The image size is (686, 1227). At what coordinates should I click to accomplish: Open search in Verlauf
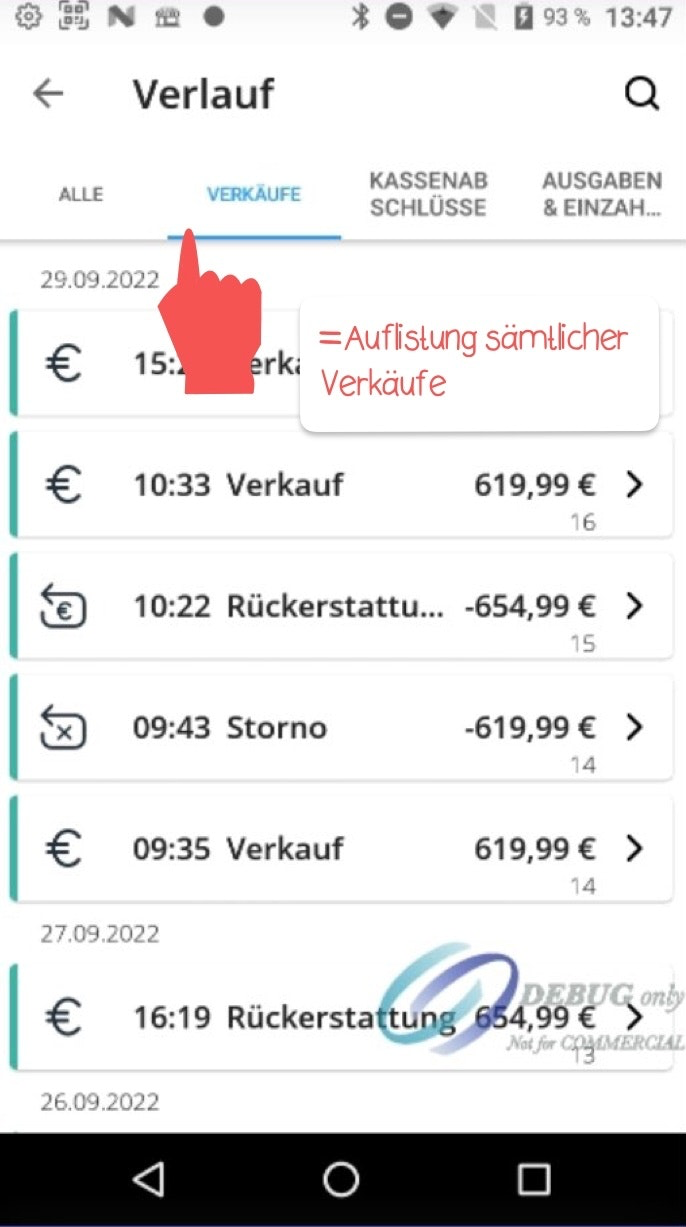click(x=641, y=94)
